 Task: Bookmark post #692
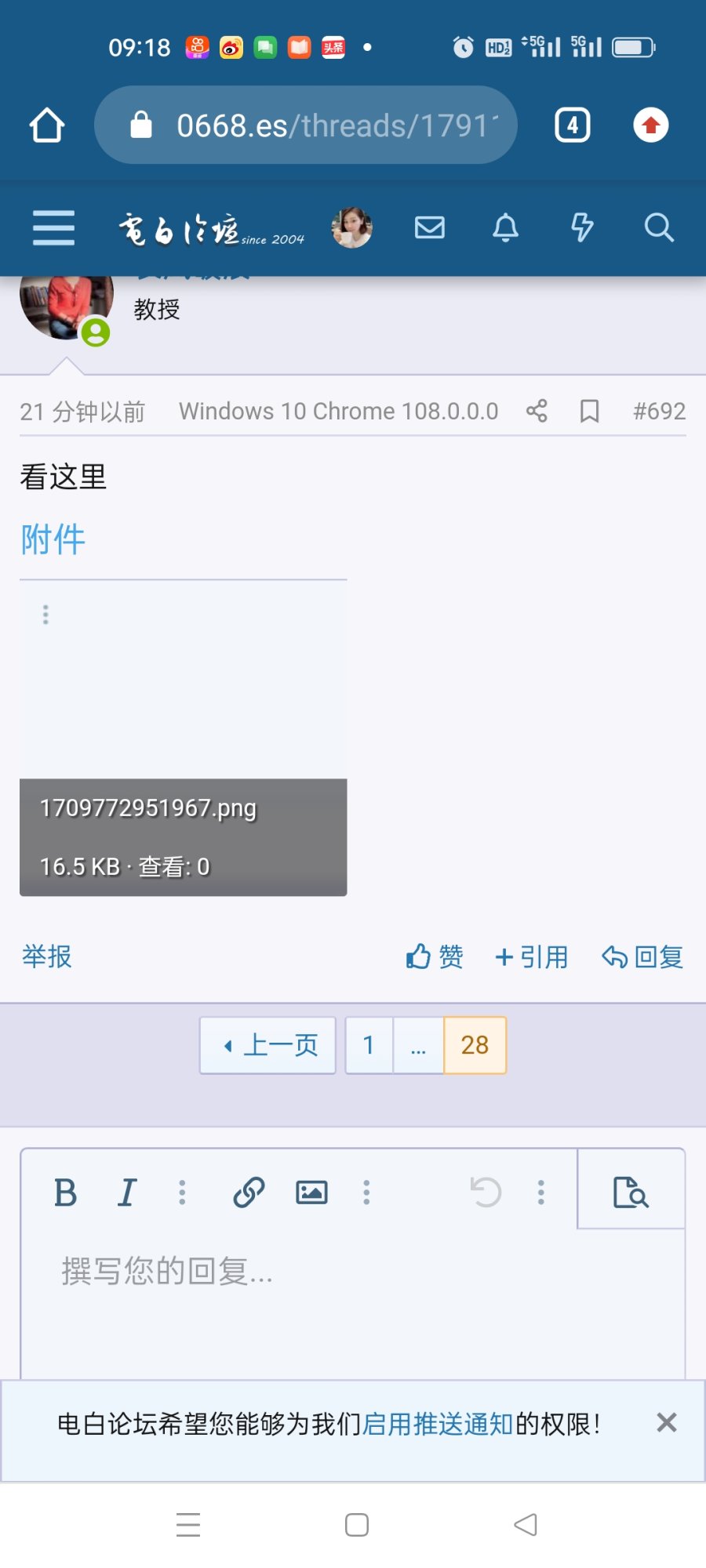(x=589, y=411)
